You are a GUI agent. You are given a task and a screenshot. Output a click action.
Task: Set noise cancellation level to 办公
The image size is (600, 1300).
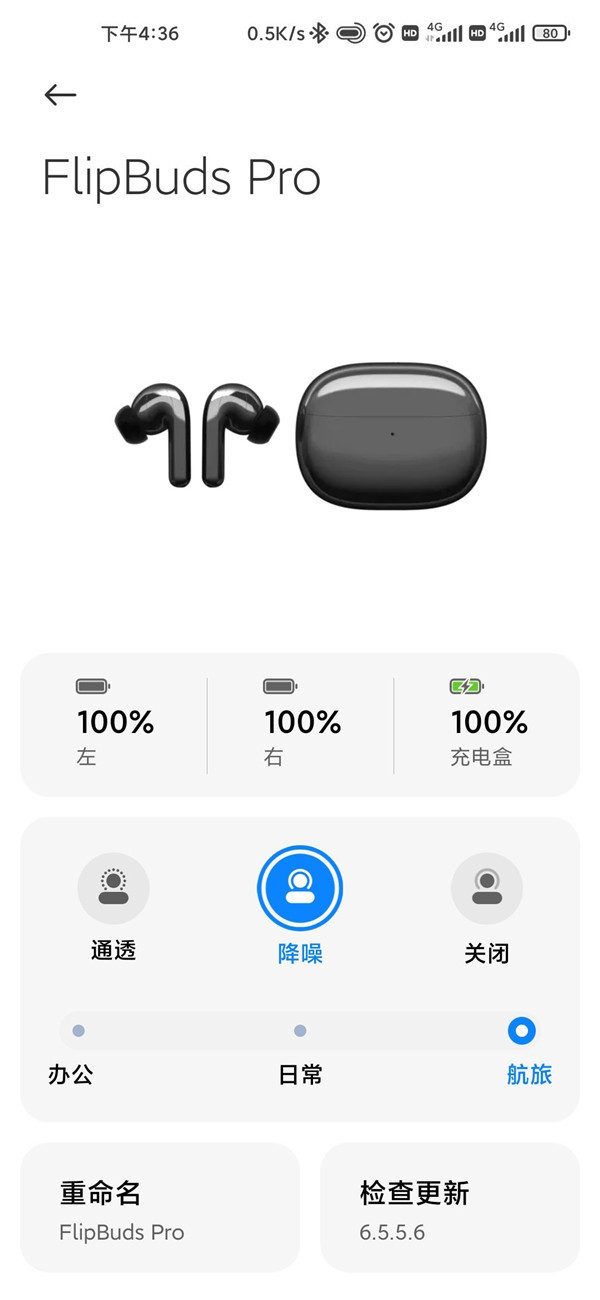pos(78,1031)
